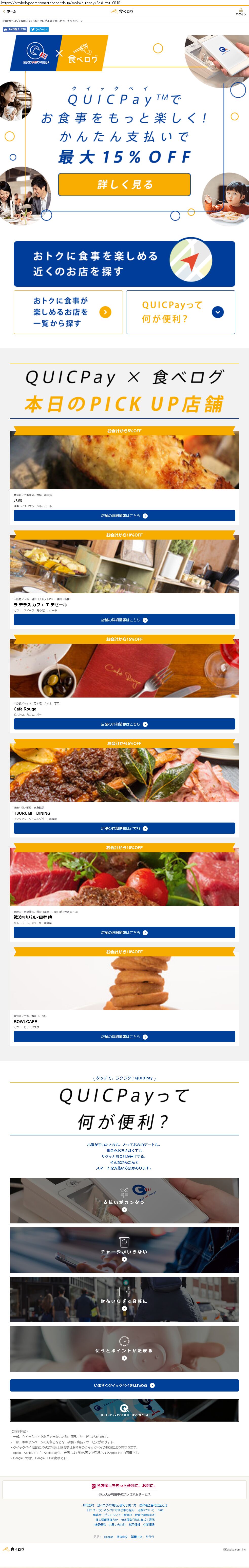249x1568 pixels.
Task: View store details for BOWLCAFE
Action: [124, 1037]
